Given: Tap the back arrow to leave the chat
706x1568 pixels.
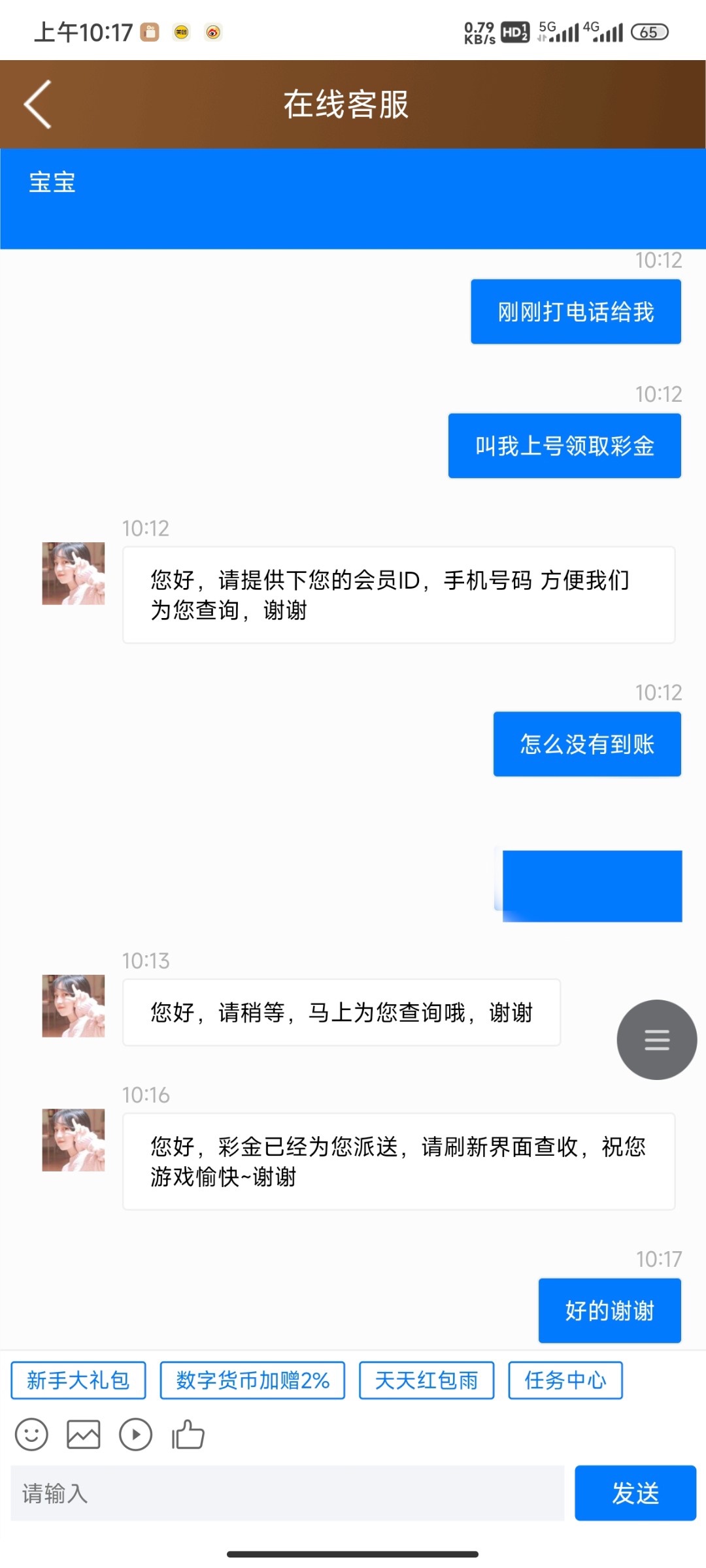Looking at the screenshot, I should tap(37, 105).
